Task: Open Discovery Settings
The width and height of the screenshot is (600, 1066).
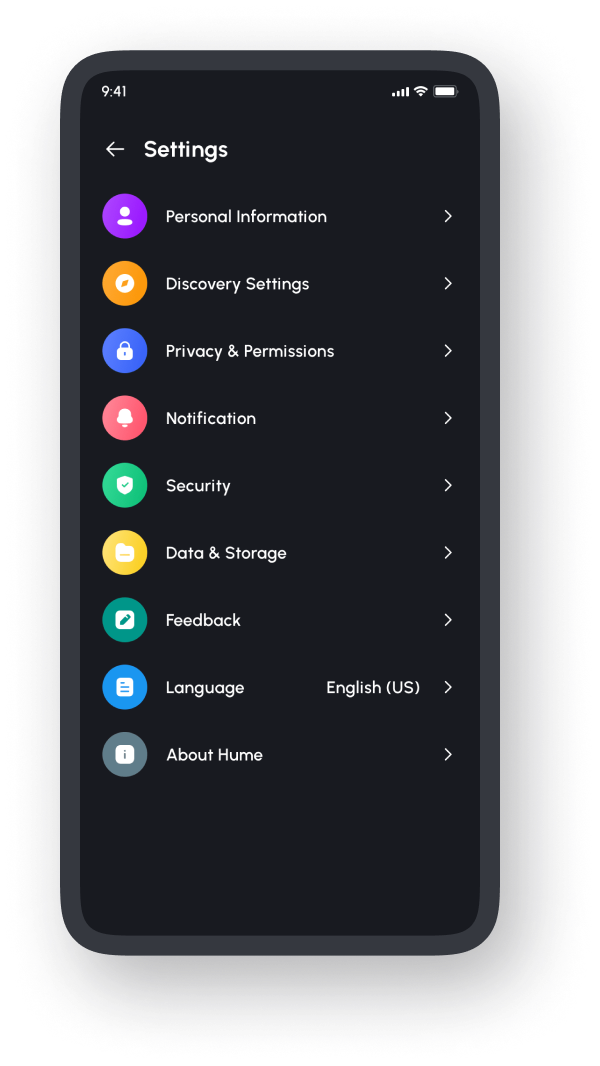Action: click(237, 284)
